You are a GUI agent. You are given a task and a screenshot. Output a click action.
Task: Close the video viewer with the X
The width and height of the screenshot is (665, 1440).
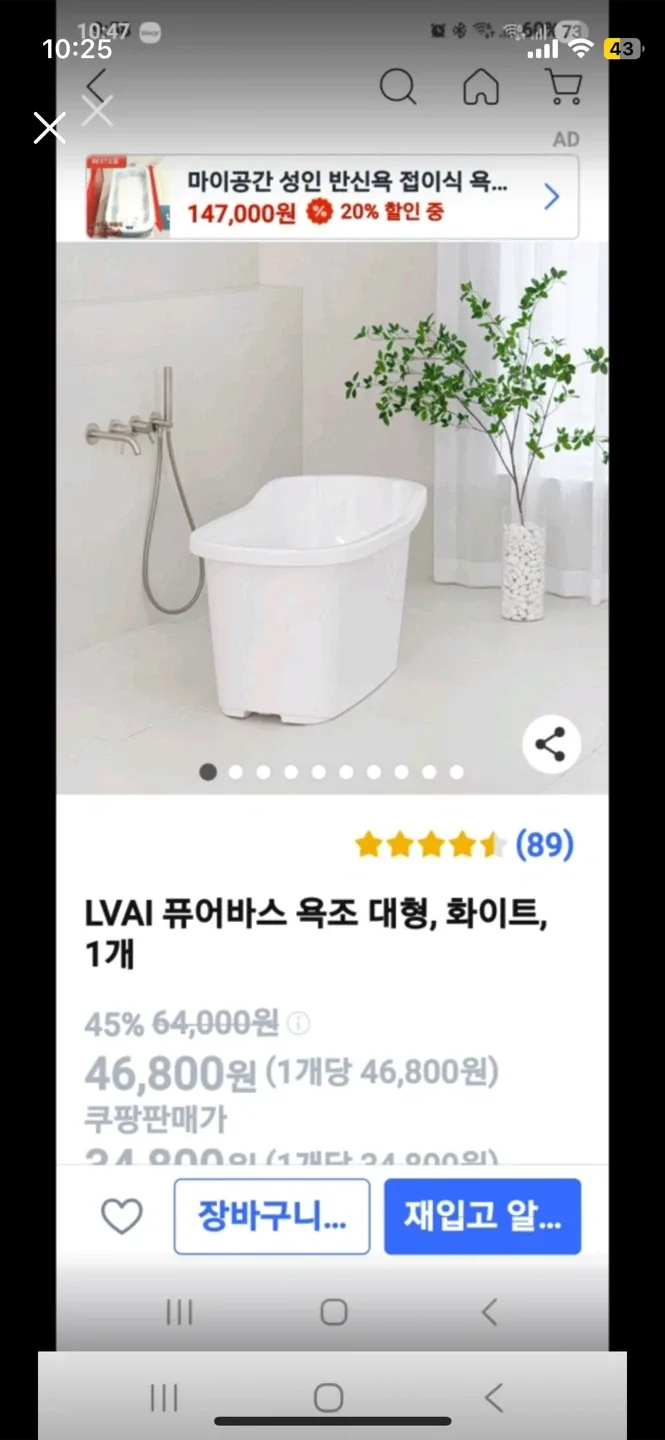click(x=49, y=128)
